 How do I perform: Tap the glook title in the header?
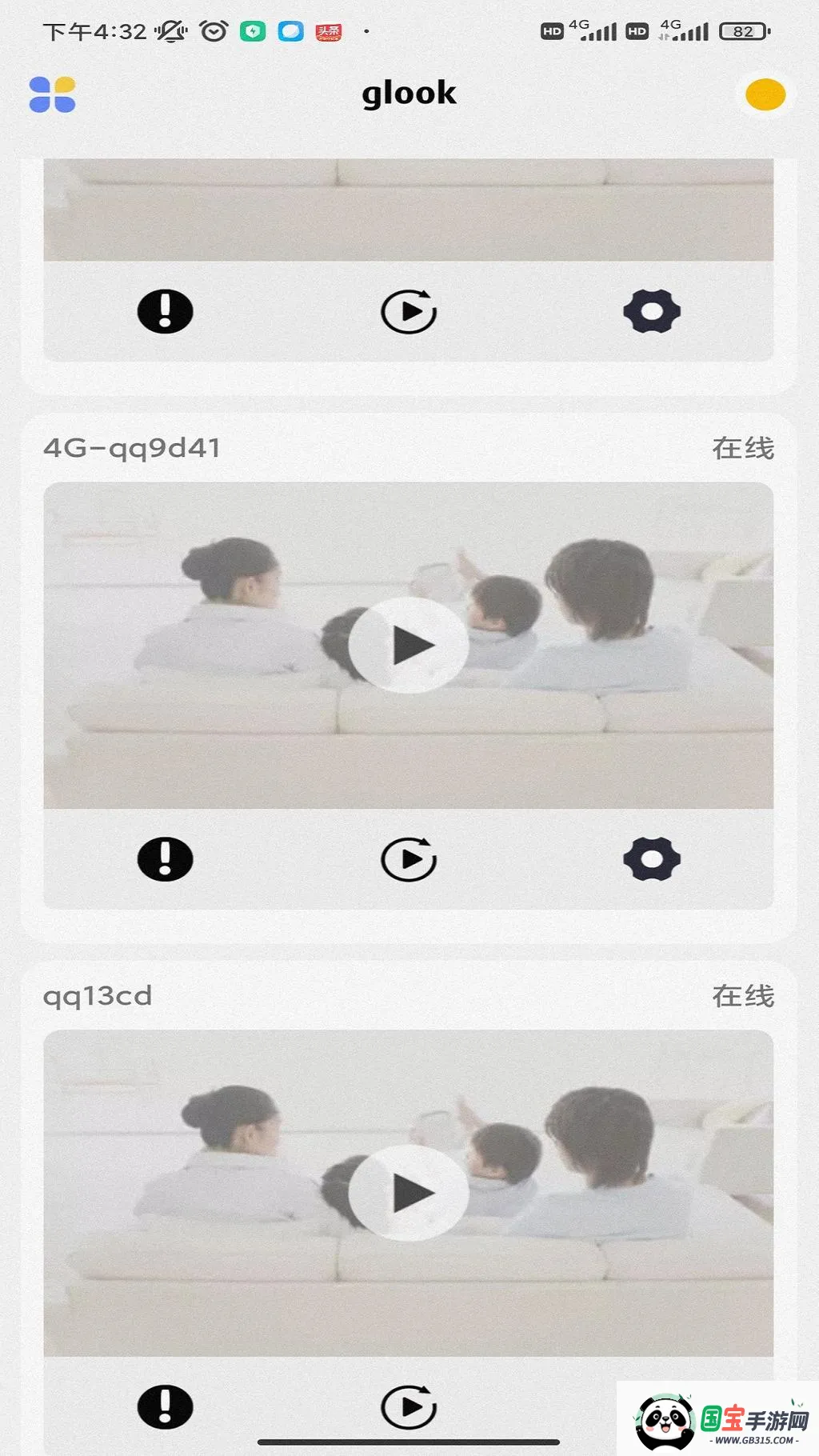409,93
